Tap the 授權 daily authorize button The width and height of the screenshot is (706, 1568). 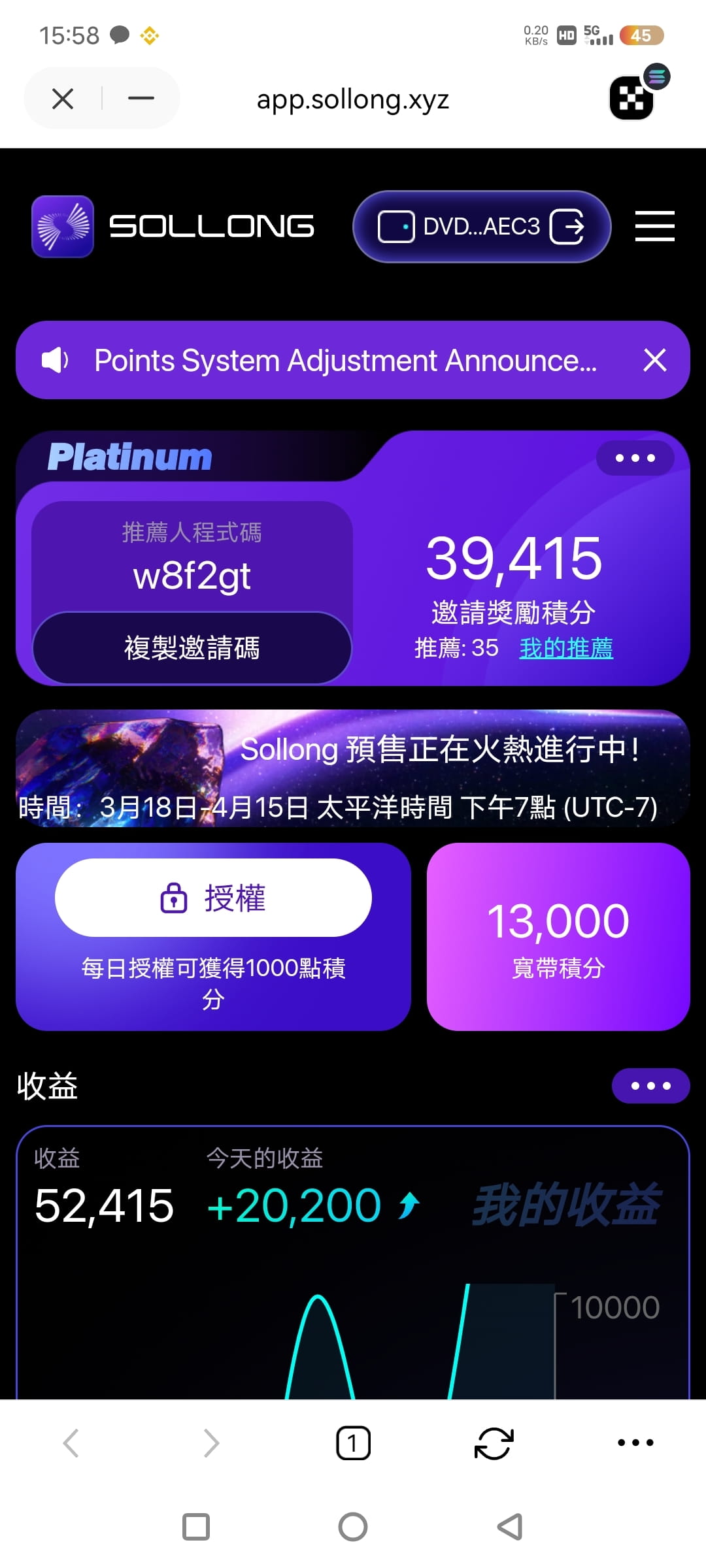pyautogui.click(x=213, y=898)
